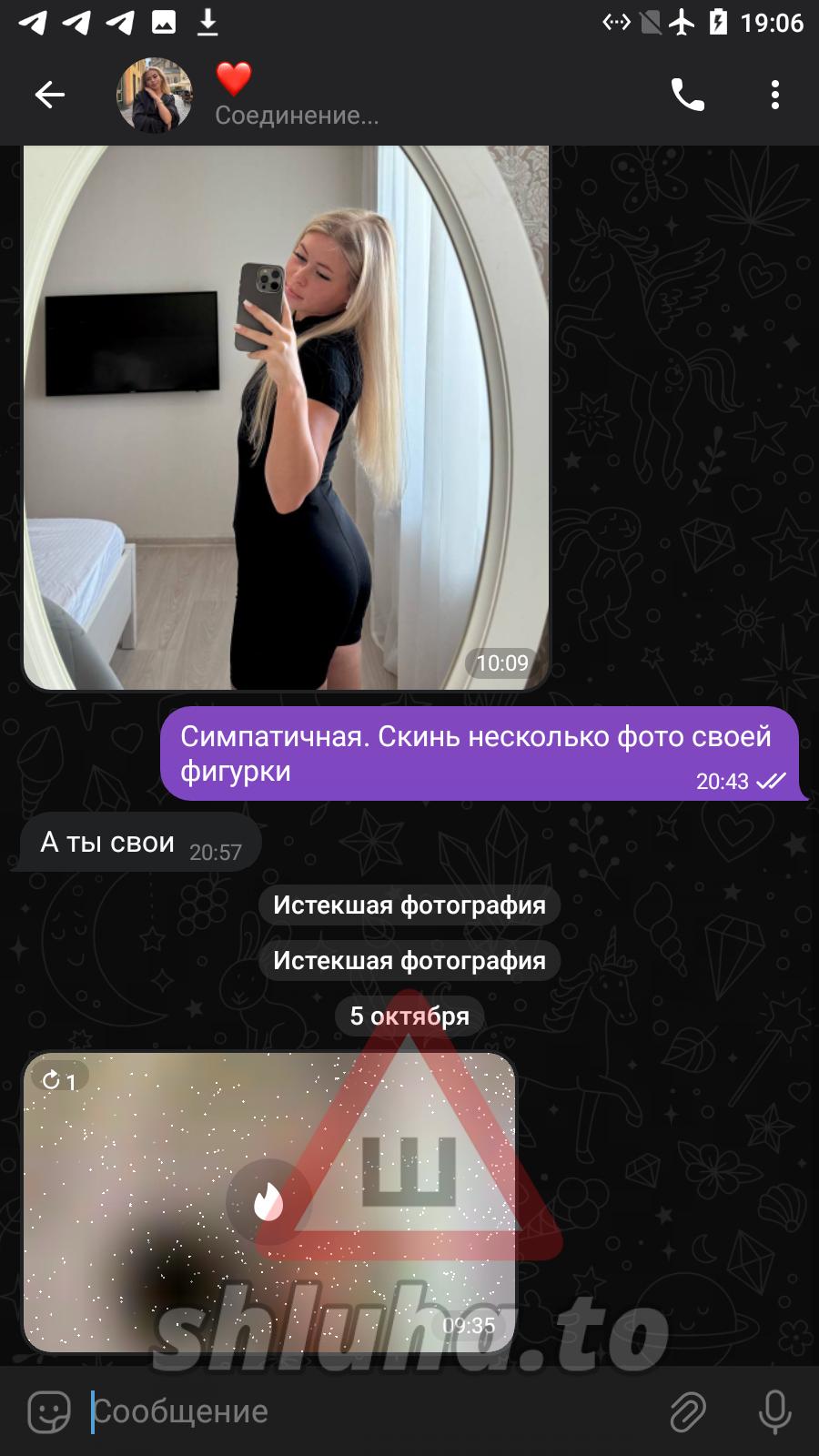
Task: View the self-destructing photo sent at 09:35
Action: (269, 1201)
